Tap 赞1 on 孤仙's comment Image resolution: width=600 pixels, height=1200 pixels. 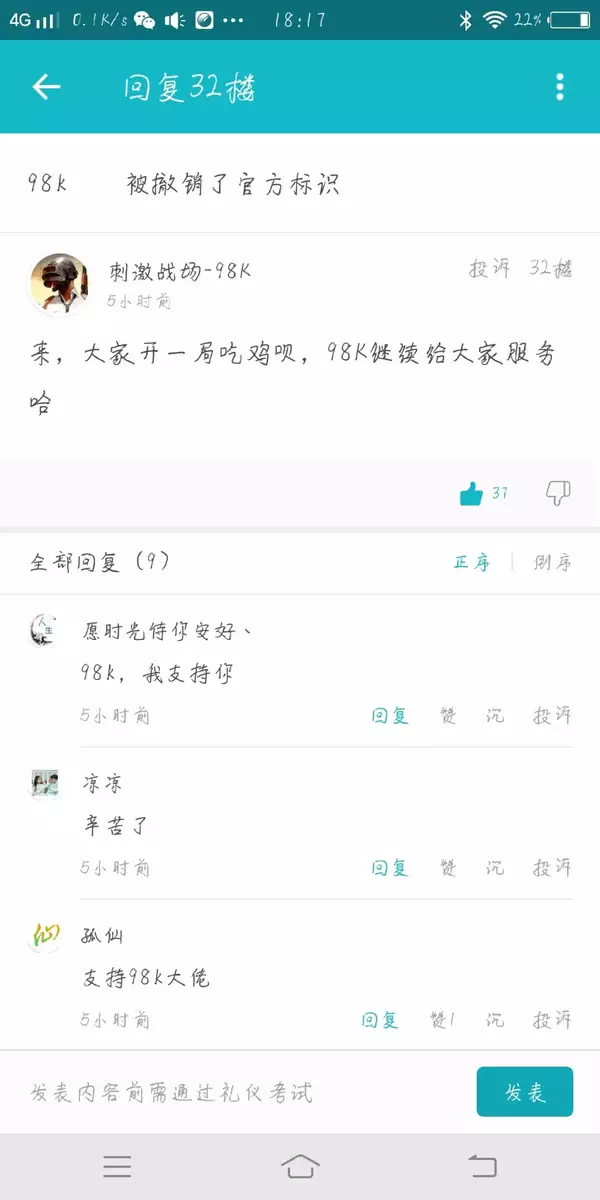coord(442,1020)
